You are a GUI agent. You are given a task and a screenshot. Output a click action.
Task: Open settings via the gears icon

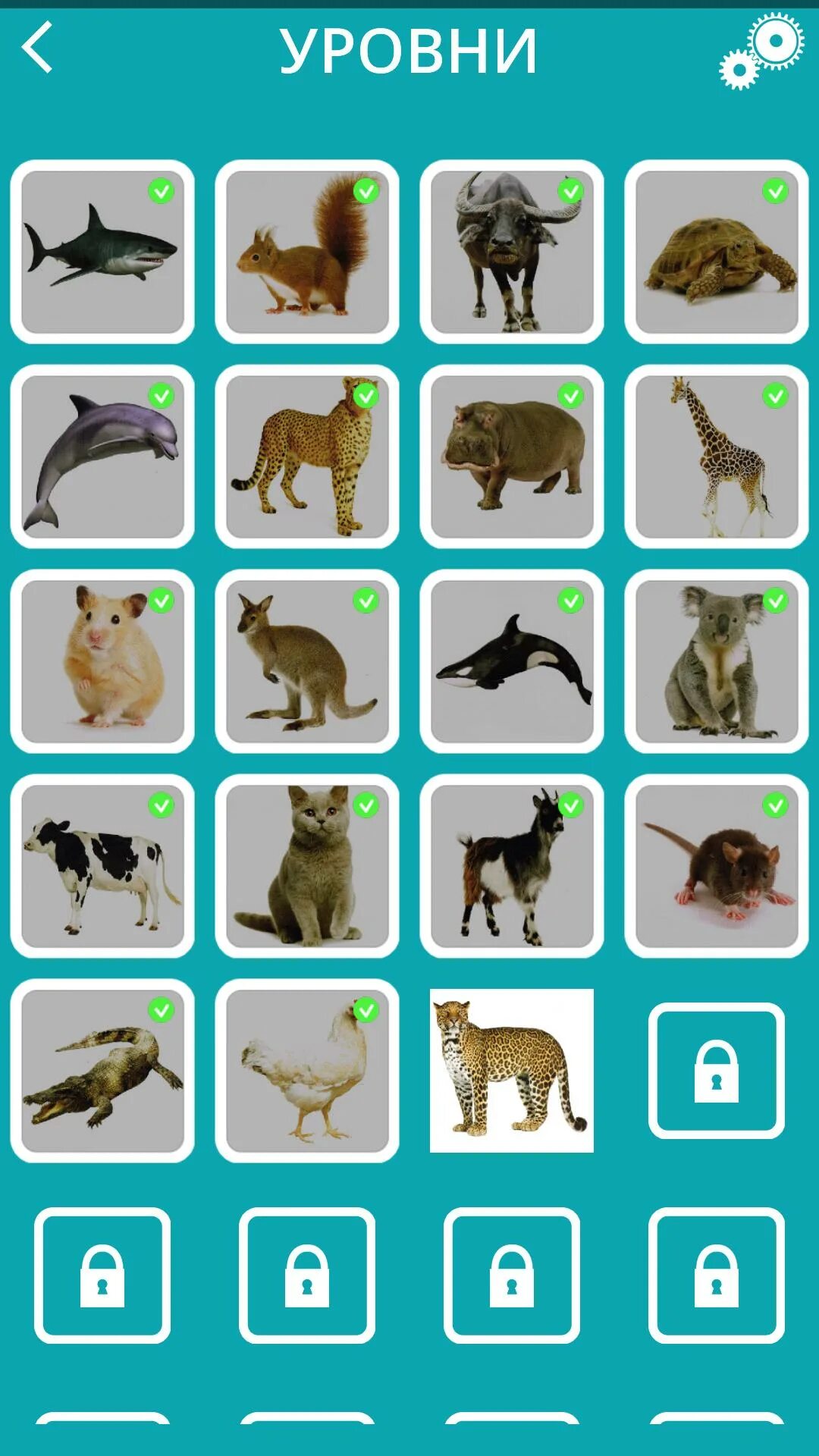tap(762, 51)
